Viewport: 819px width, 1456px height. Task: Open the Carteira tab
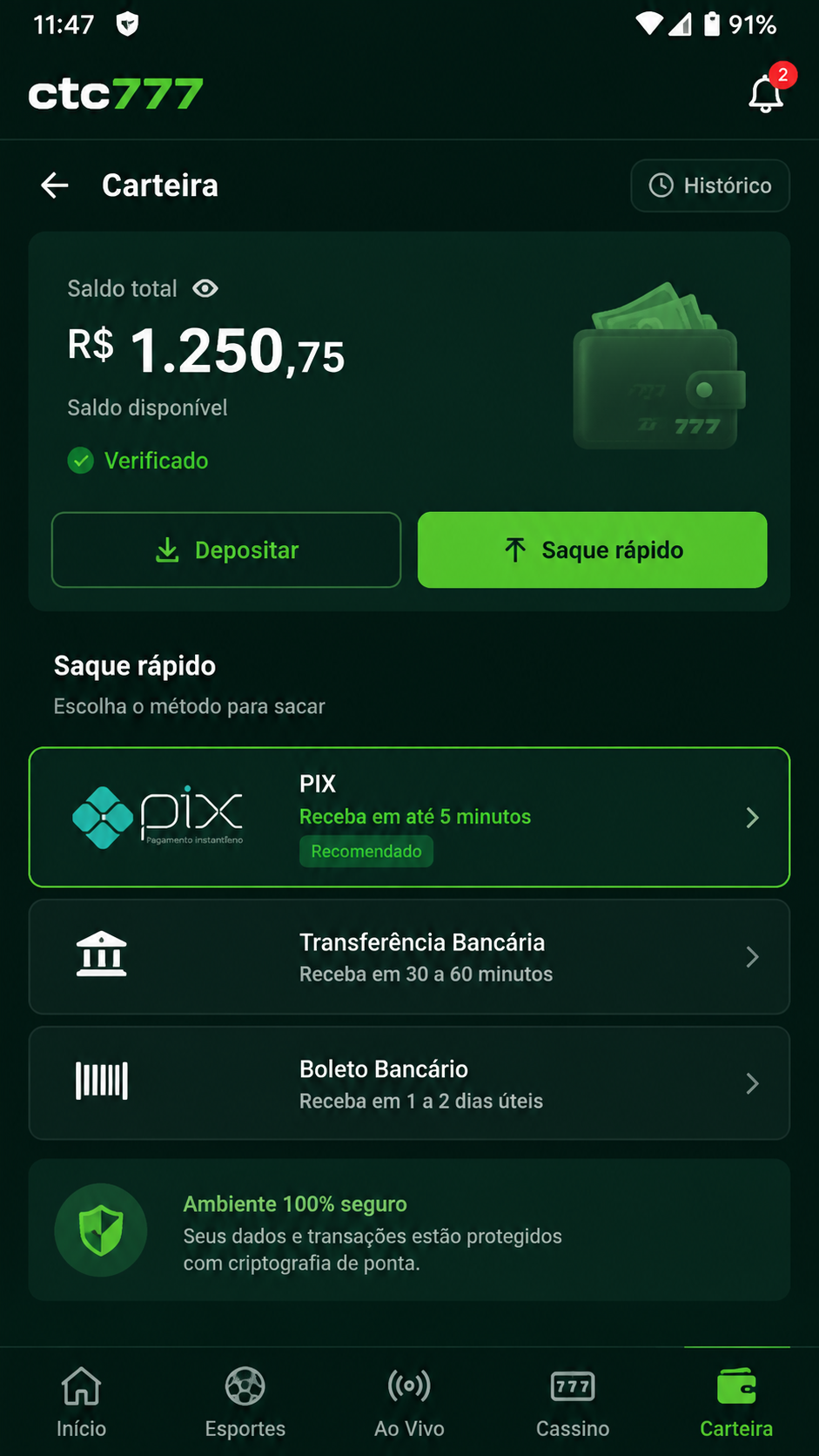(x=736, y=1402)
